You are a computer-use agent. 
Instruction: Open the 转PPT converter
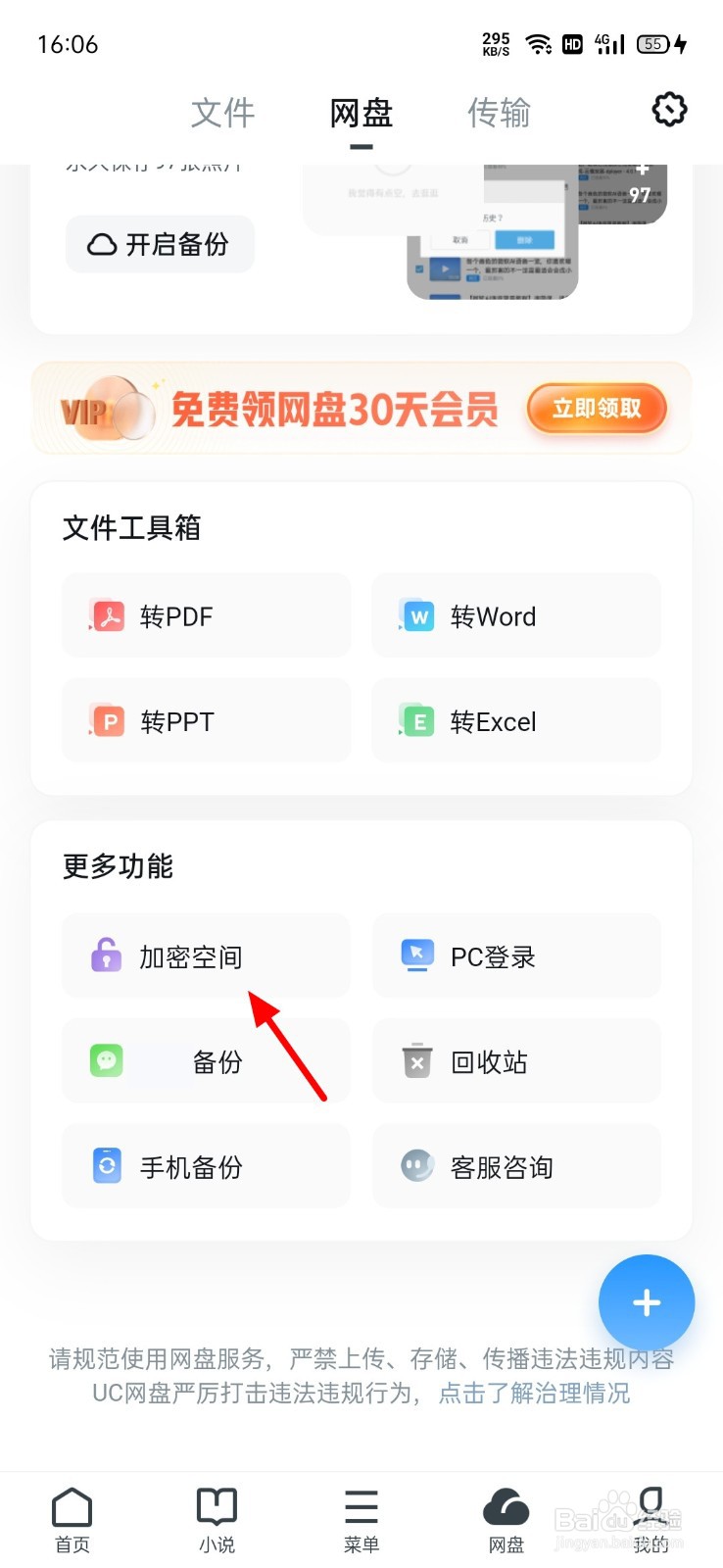pos(205,720)
